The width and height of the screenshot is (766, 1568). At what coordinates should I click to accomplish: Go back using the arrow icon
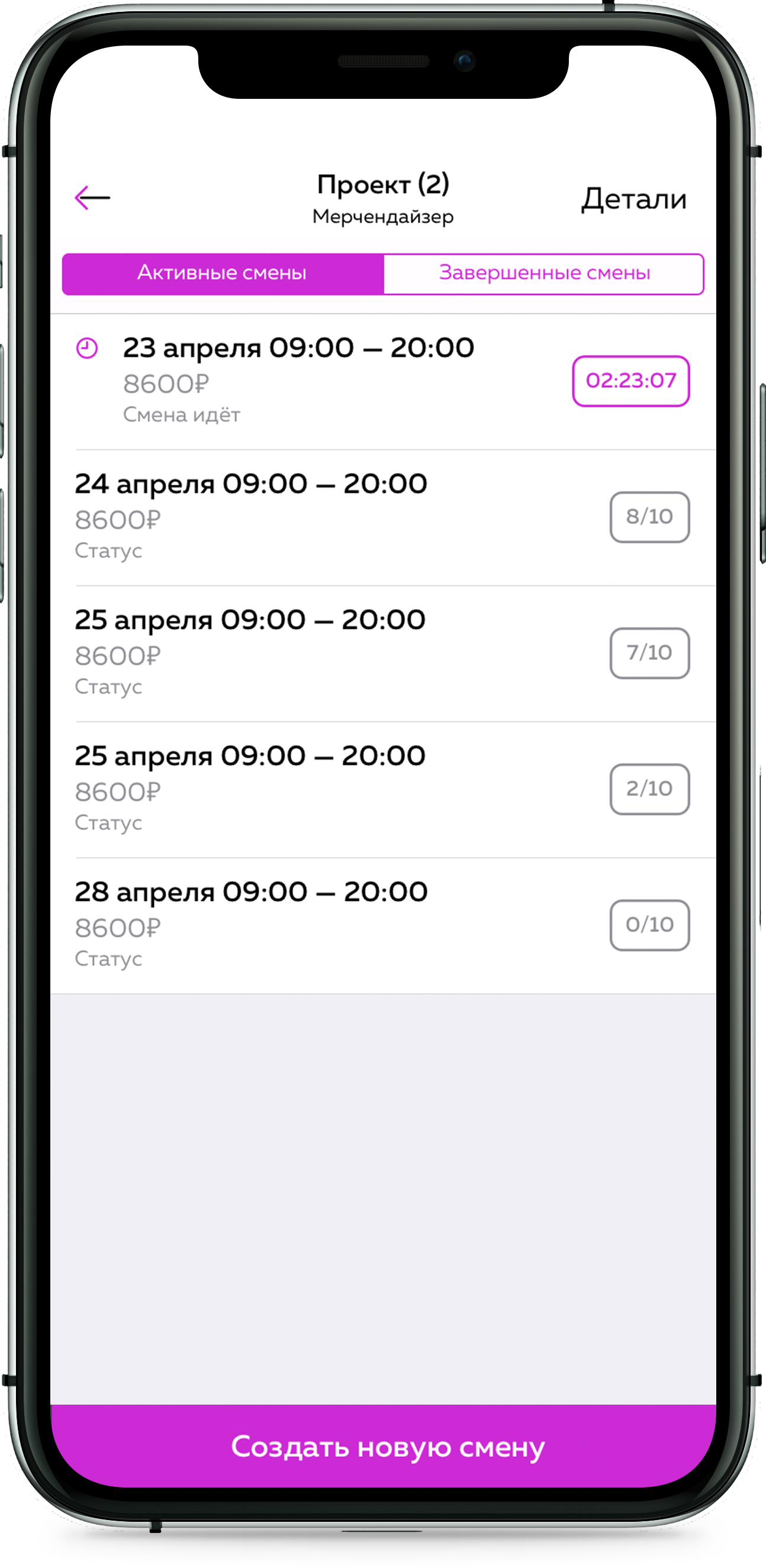(92, 198)
